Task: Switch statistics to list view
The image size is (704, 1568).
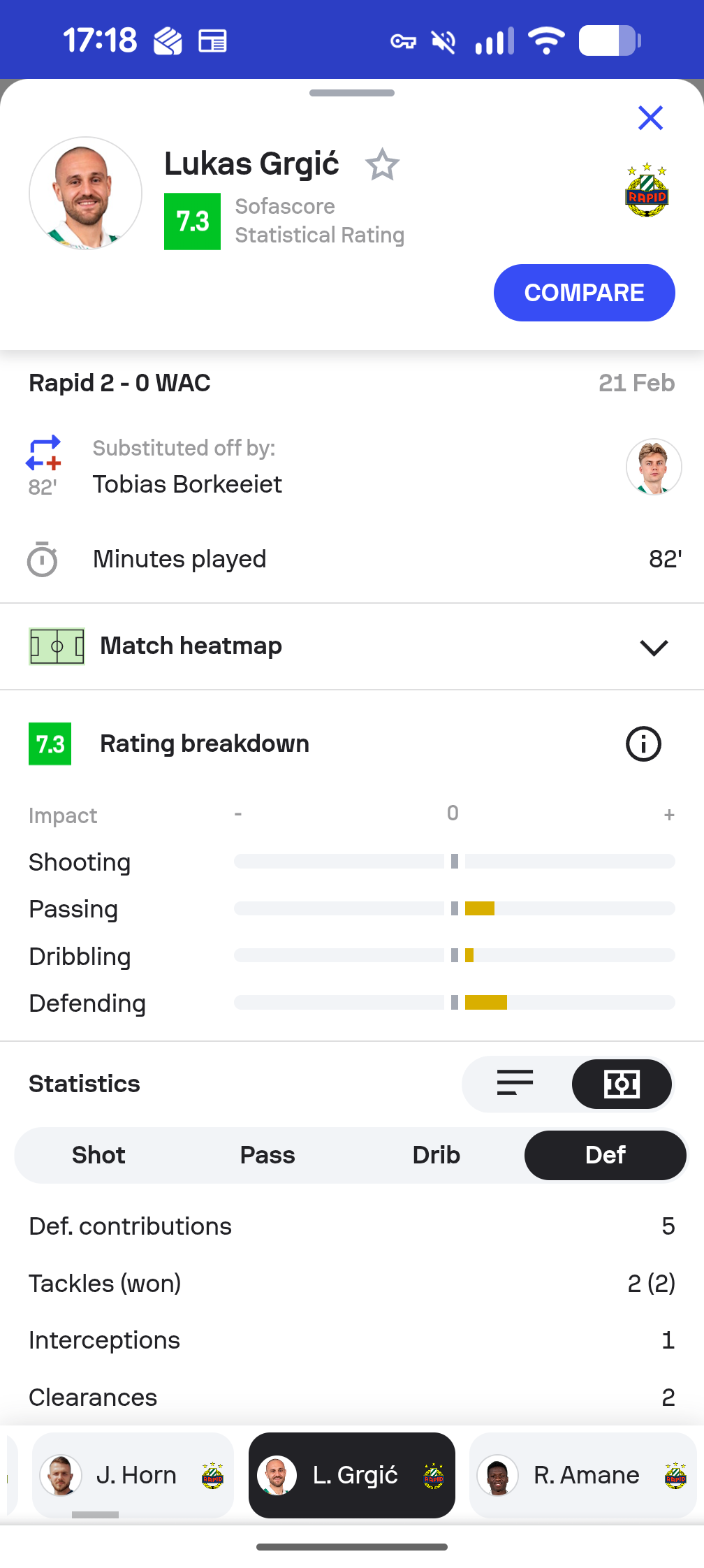Action: point(515,1084)
